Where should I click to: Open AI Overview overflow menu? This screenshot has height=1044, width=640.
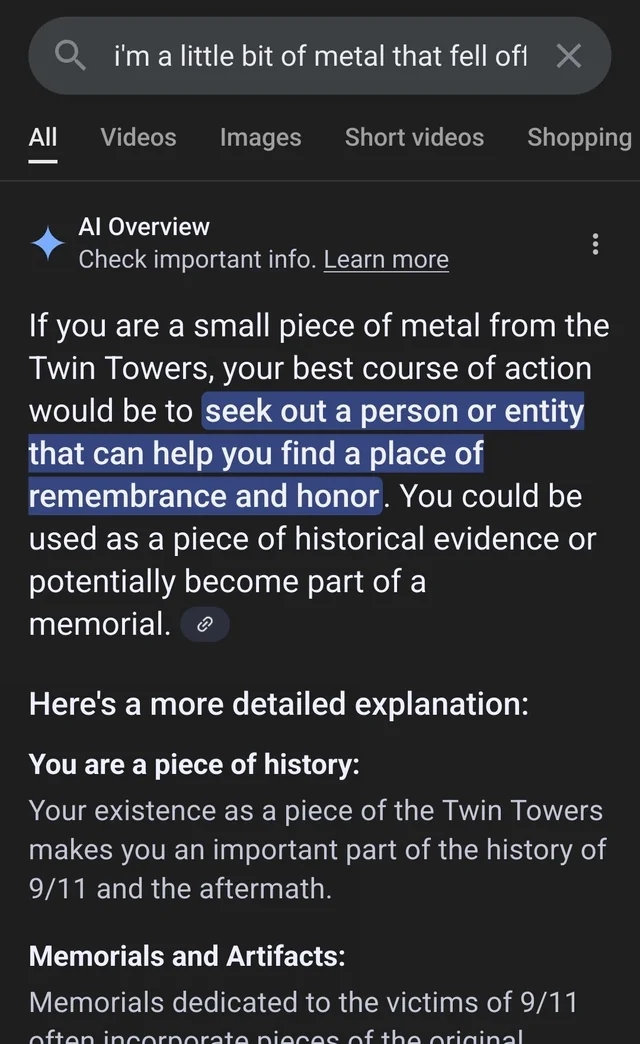595,244
